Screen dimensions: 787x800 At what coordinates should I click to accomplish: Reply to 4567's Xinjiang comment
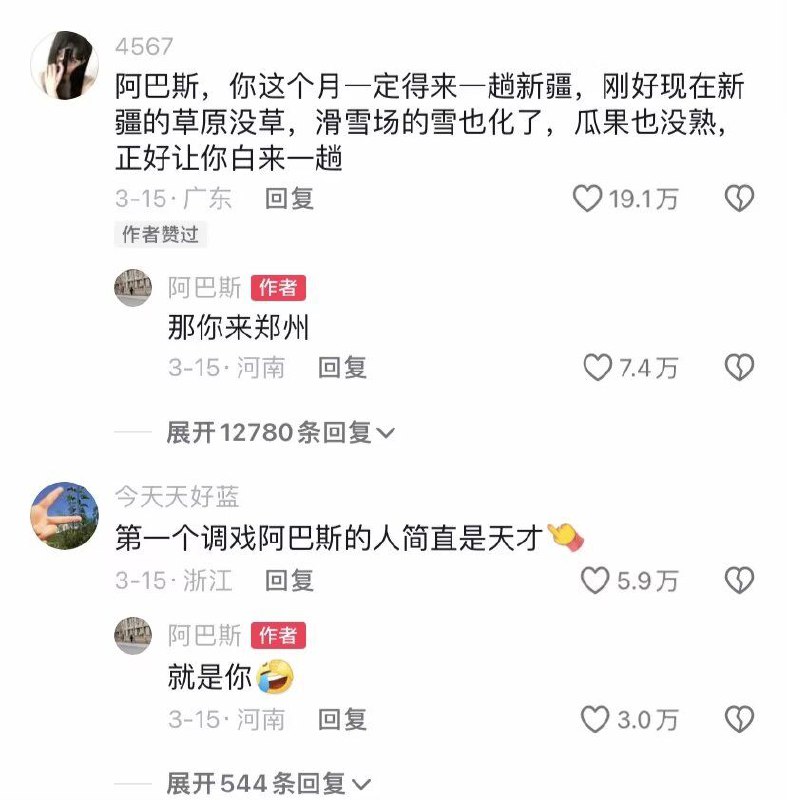tap(289, 198)
